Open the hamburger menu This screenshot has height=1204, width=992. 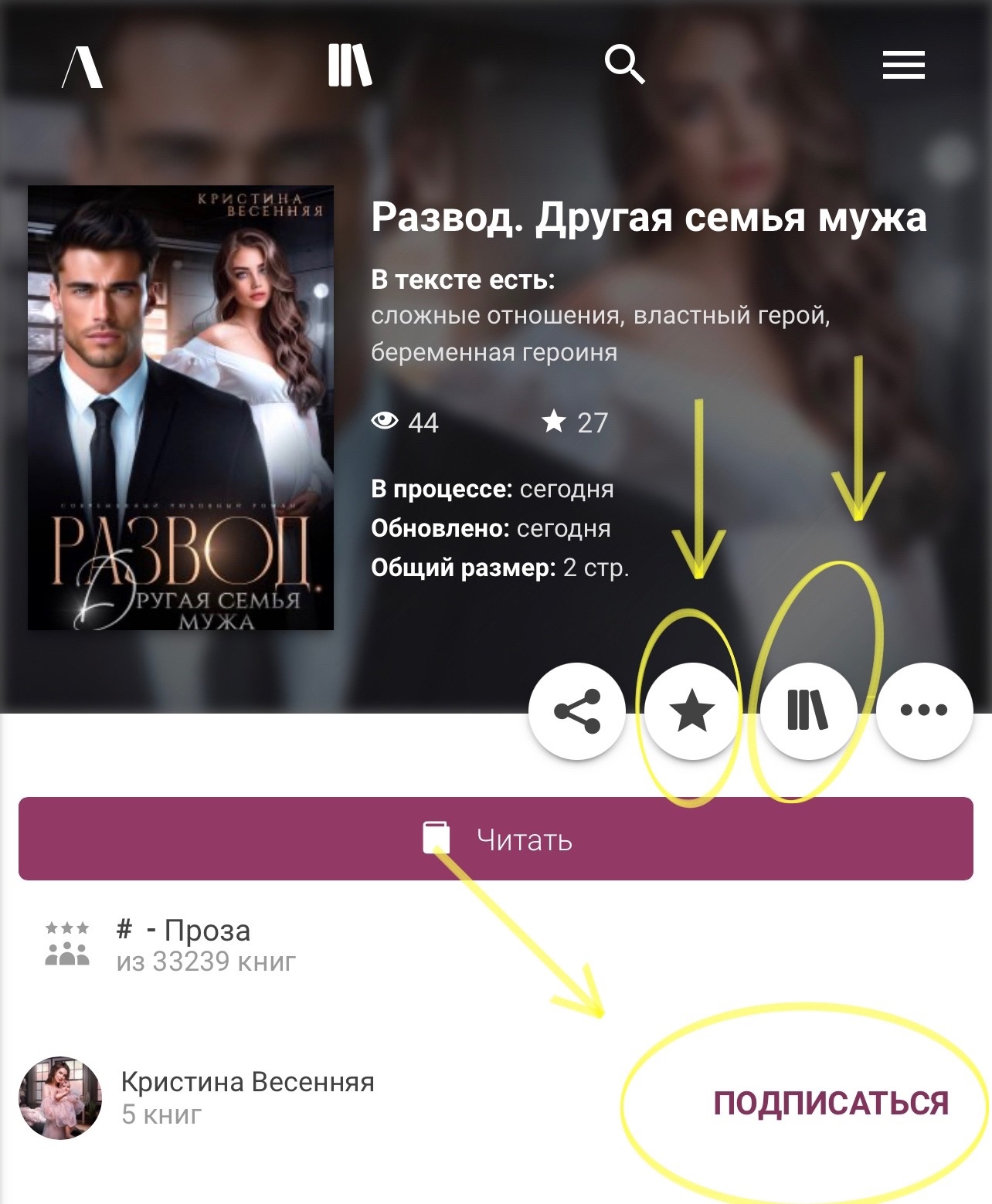[903, 65]
